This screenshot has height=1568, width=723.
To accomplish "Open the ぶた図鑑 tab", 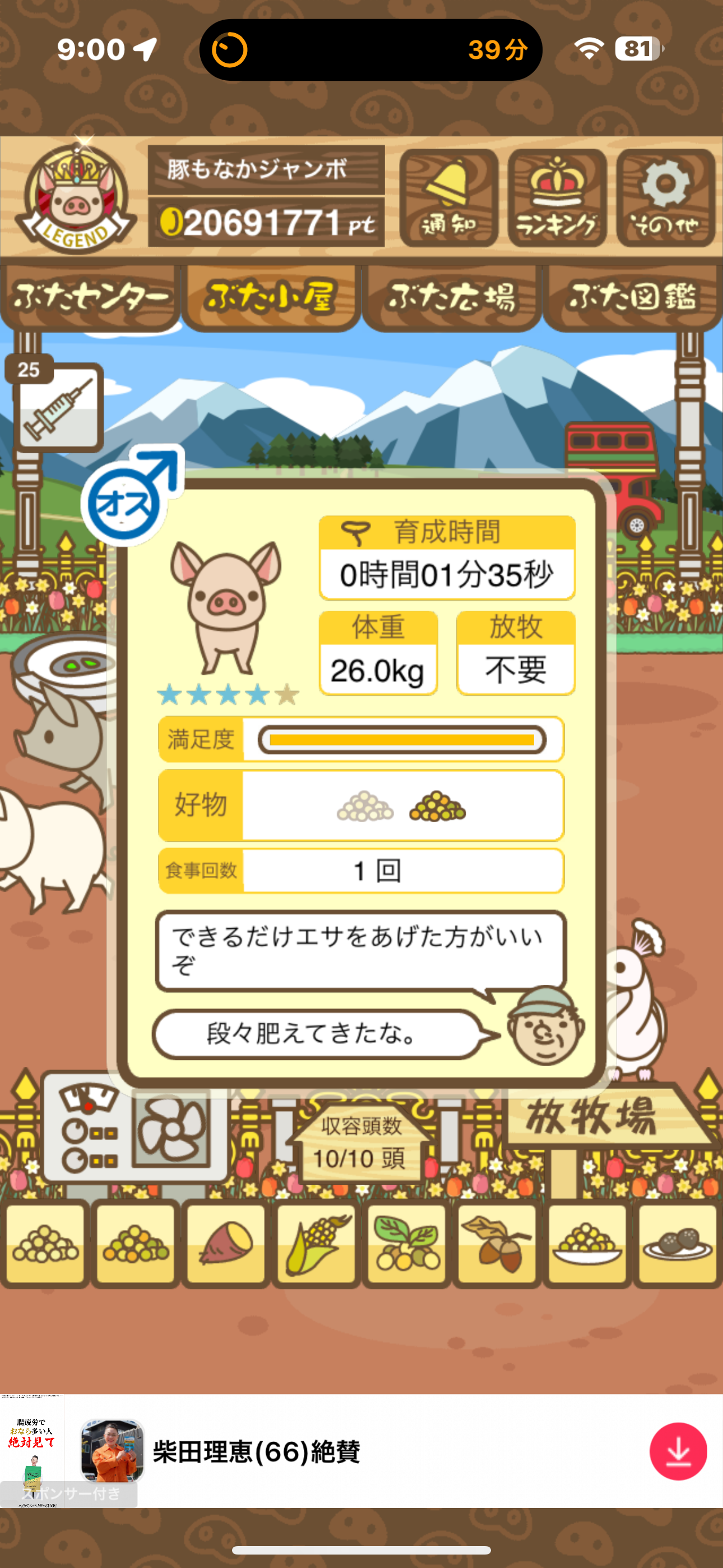I will pyautogui.click(x=632, y=298).
